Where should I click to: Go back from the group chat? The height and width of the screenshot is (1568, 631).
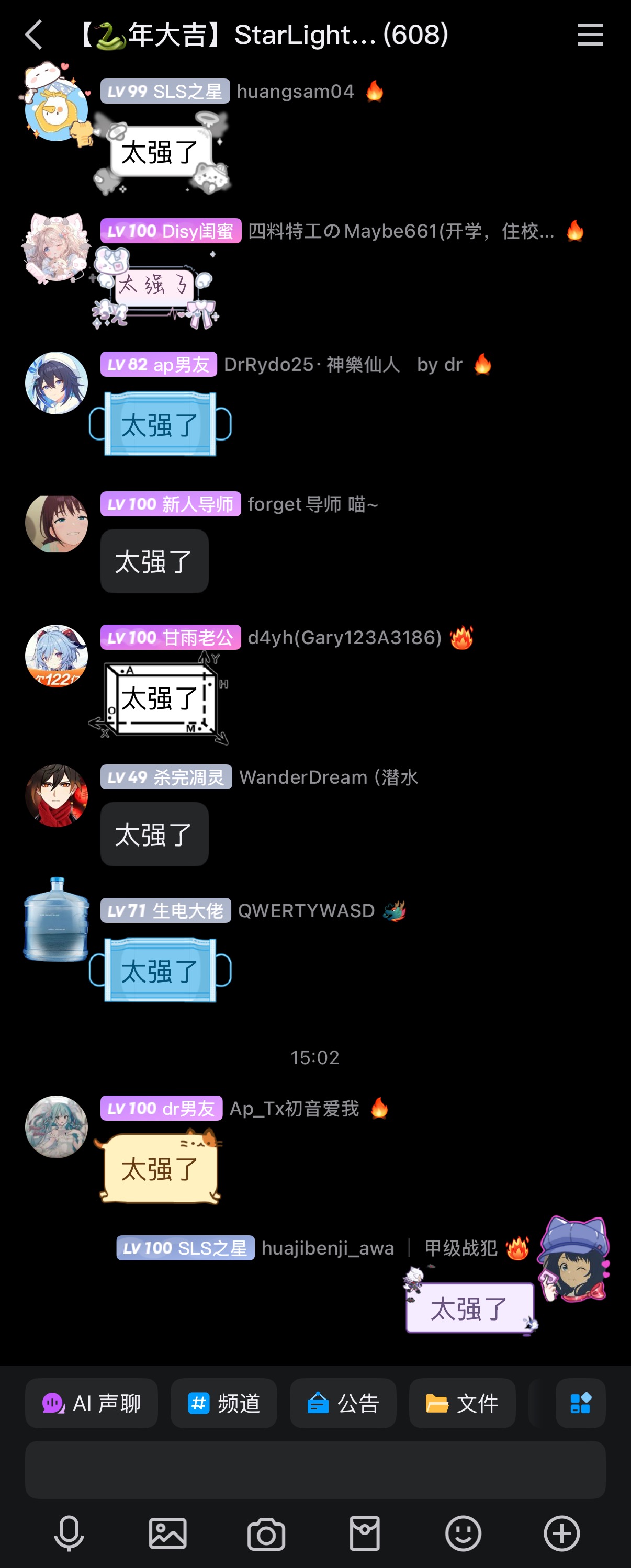point(34,35)
